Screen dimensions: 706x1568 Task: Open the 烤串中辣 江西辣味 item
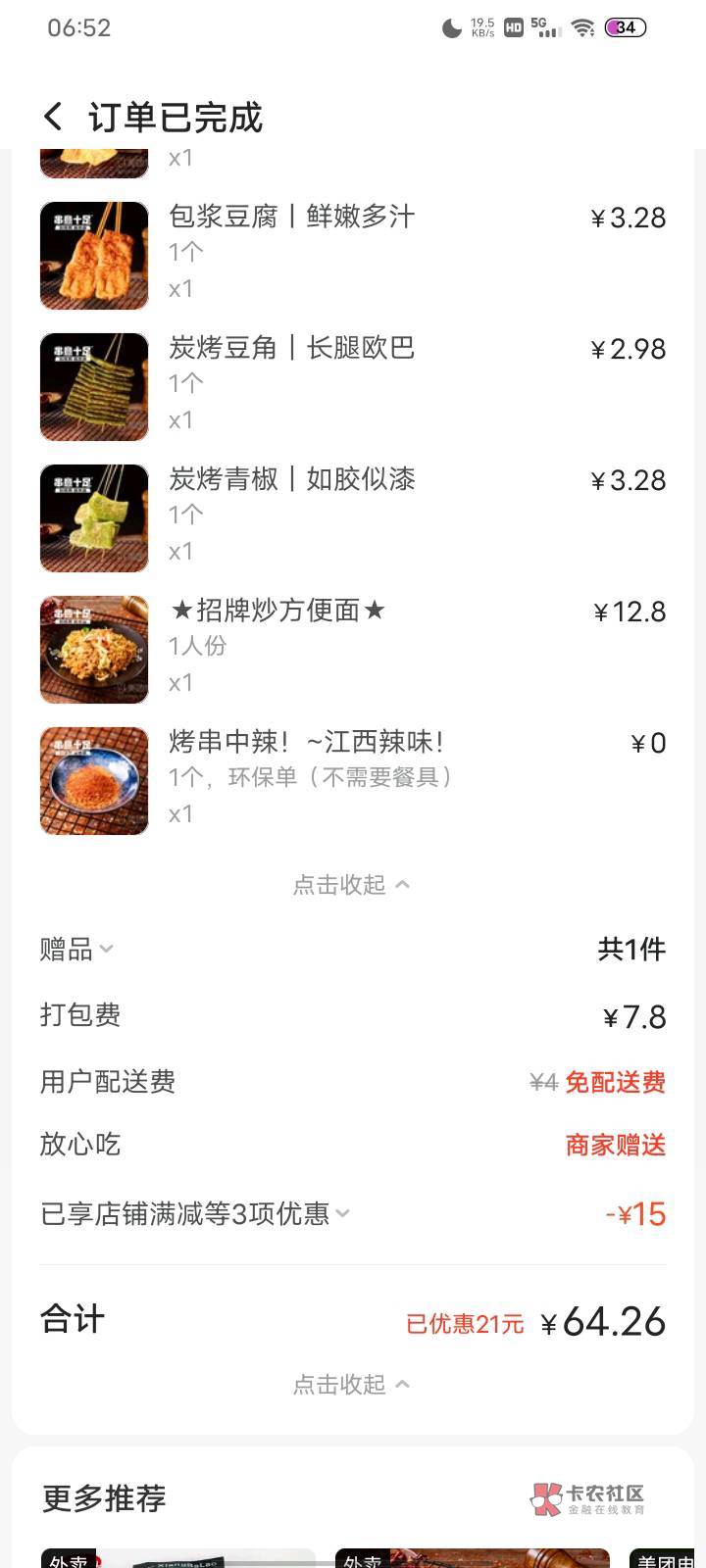tap(305, 742)
